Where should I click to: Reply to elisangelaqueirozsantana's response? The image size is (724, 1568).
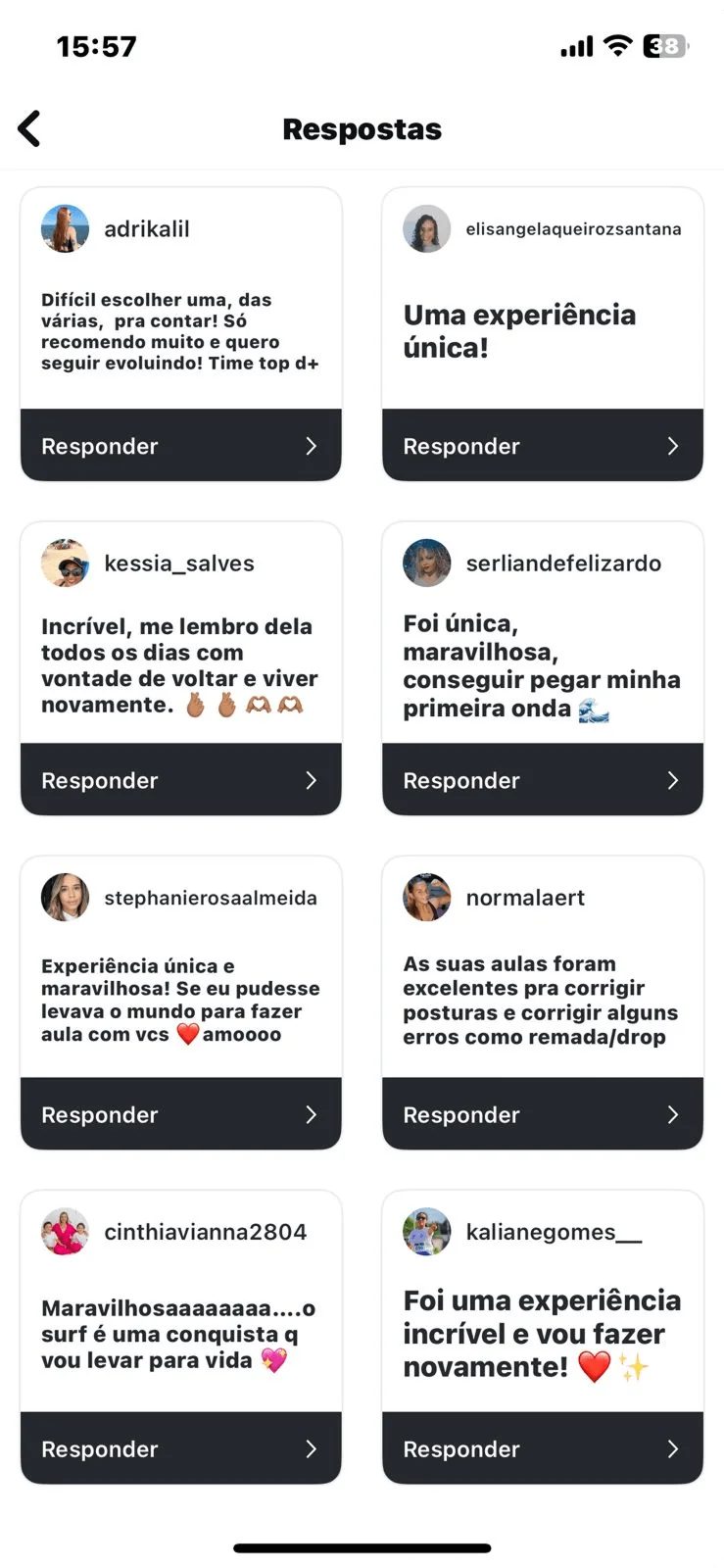coord(542,446)
